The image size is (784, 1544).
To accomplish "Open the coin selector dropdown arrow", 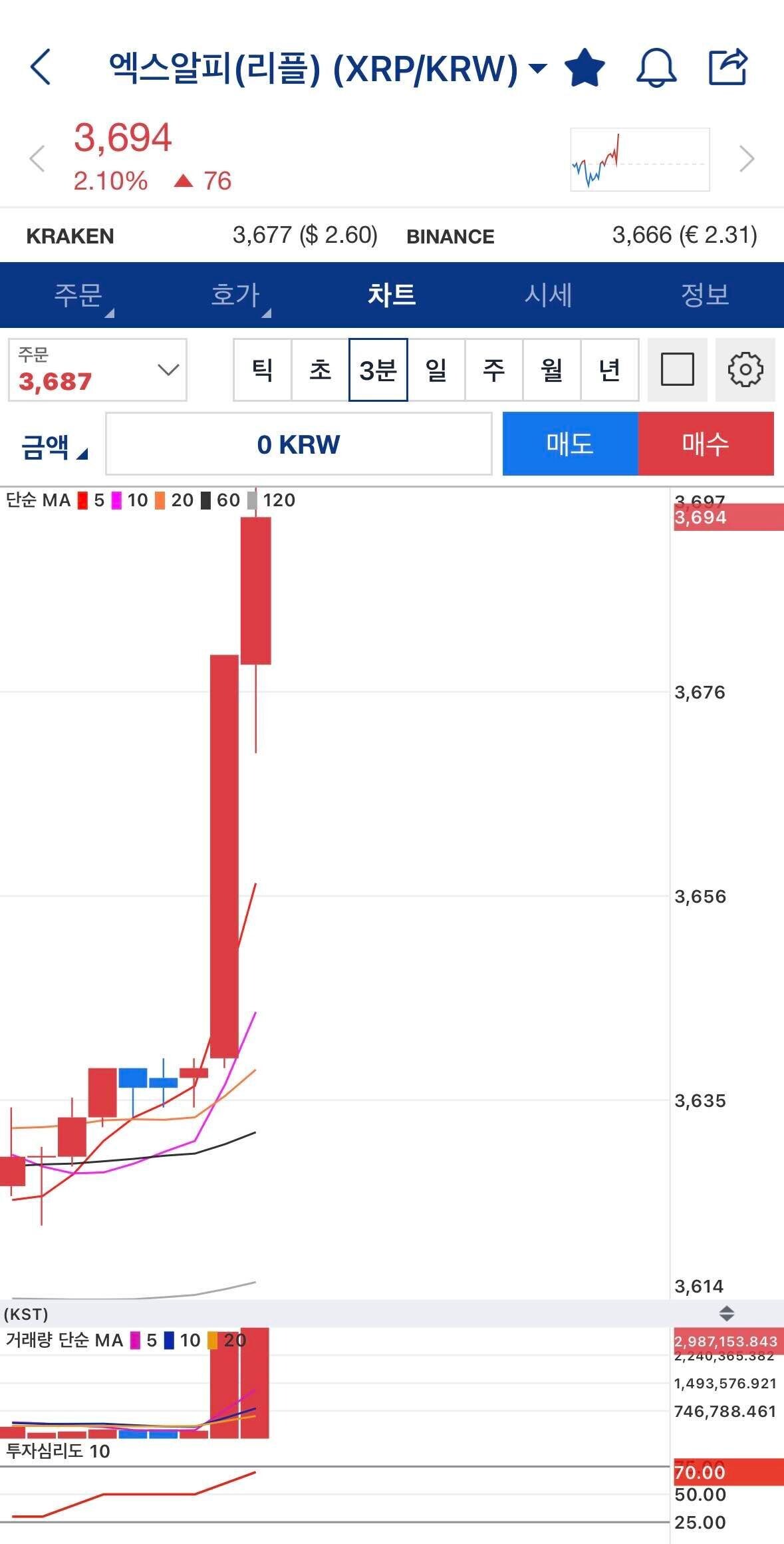I will pyautogui.click(x=536, y=67).
